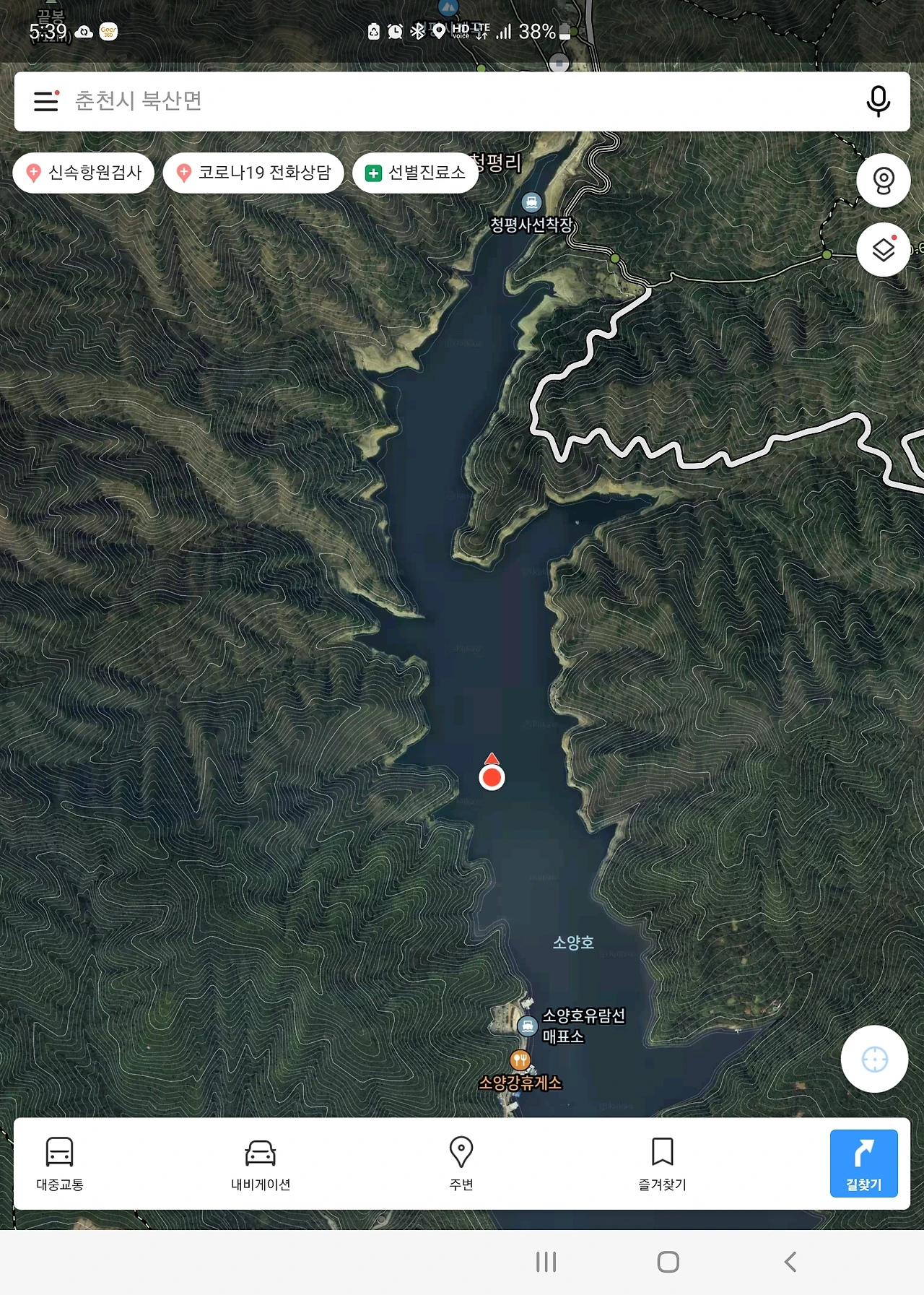Open street view with the pin button

883,181
